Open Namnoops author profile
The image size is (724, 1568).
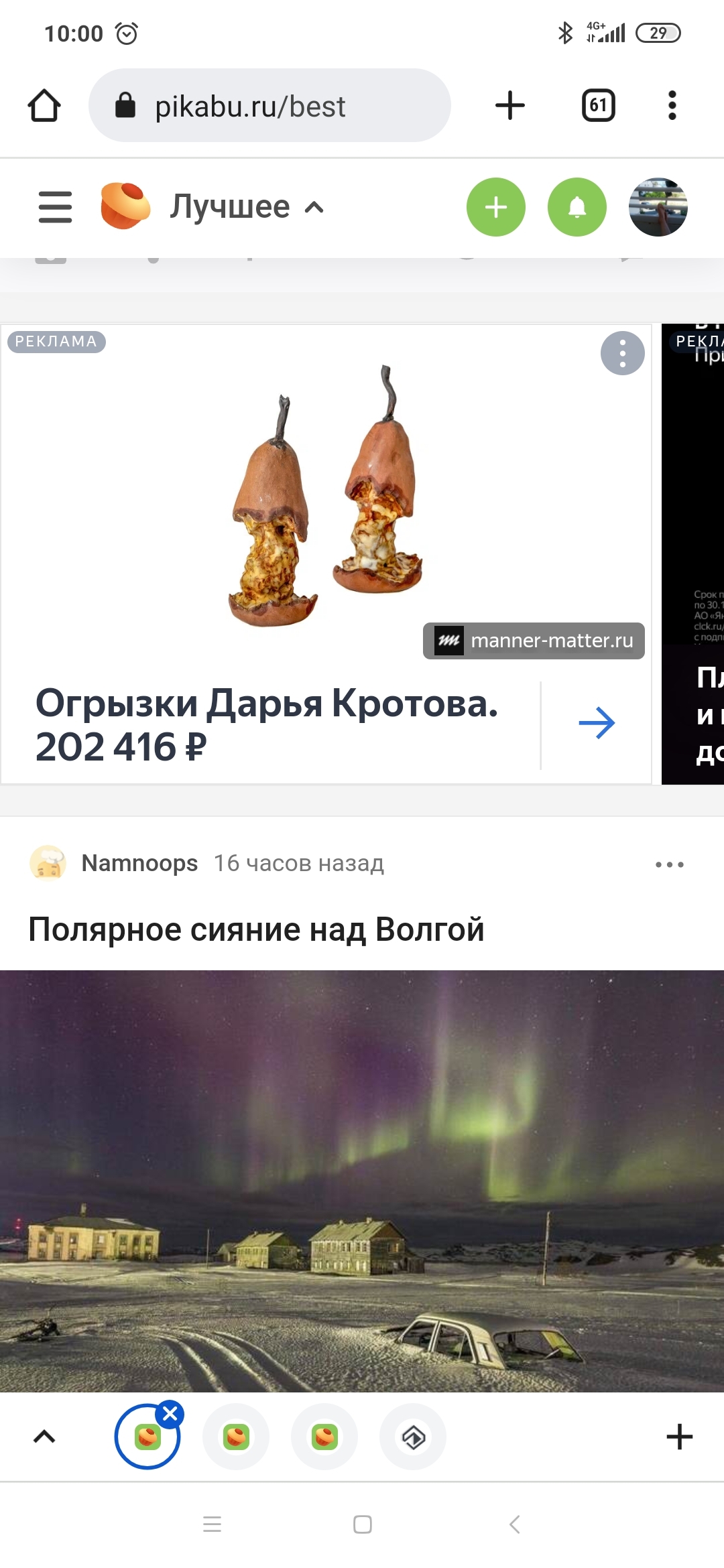coord(139,863)
